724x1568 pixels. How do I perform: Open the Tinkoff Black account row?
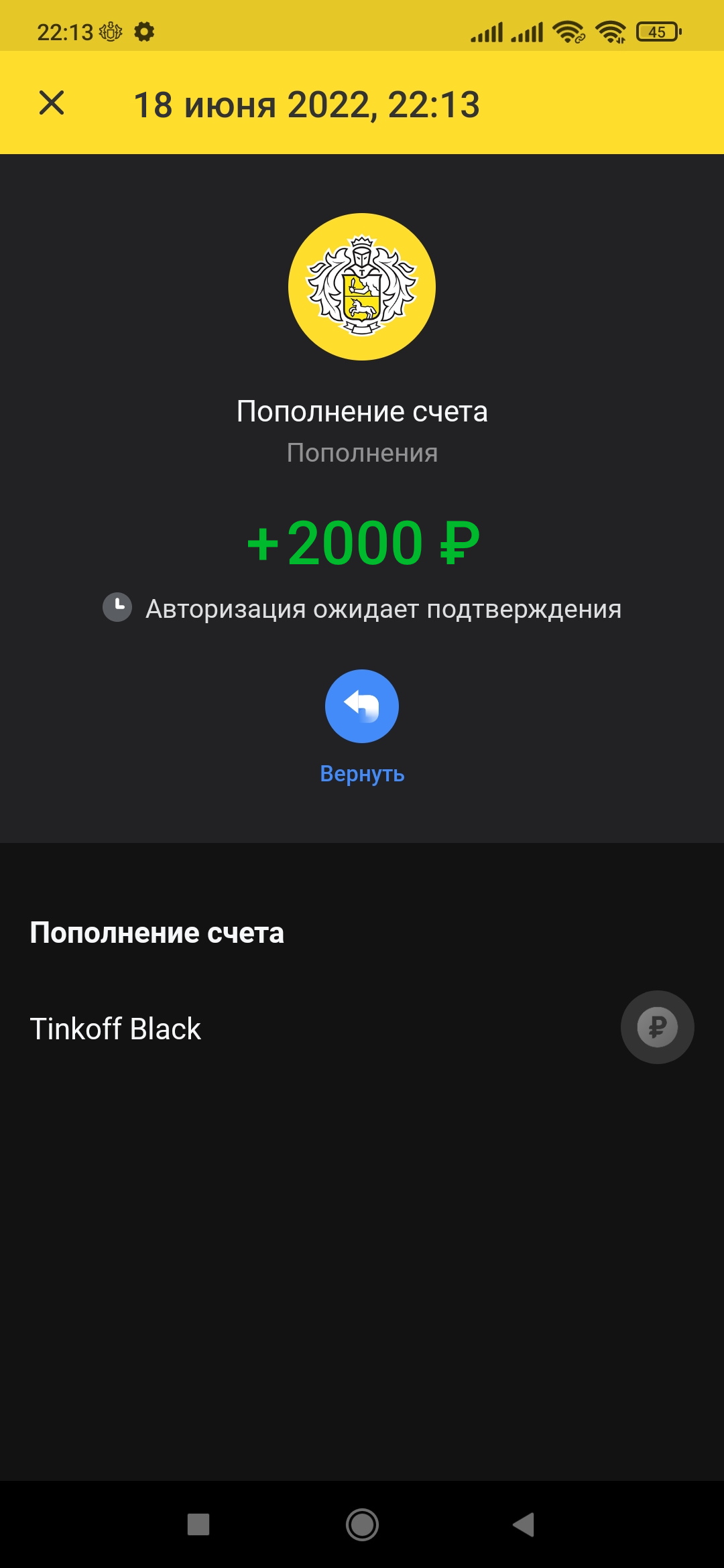362,1028
